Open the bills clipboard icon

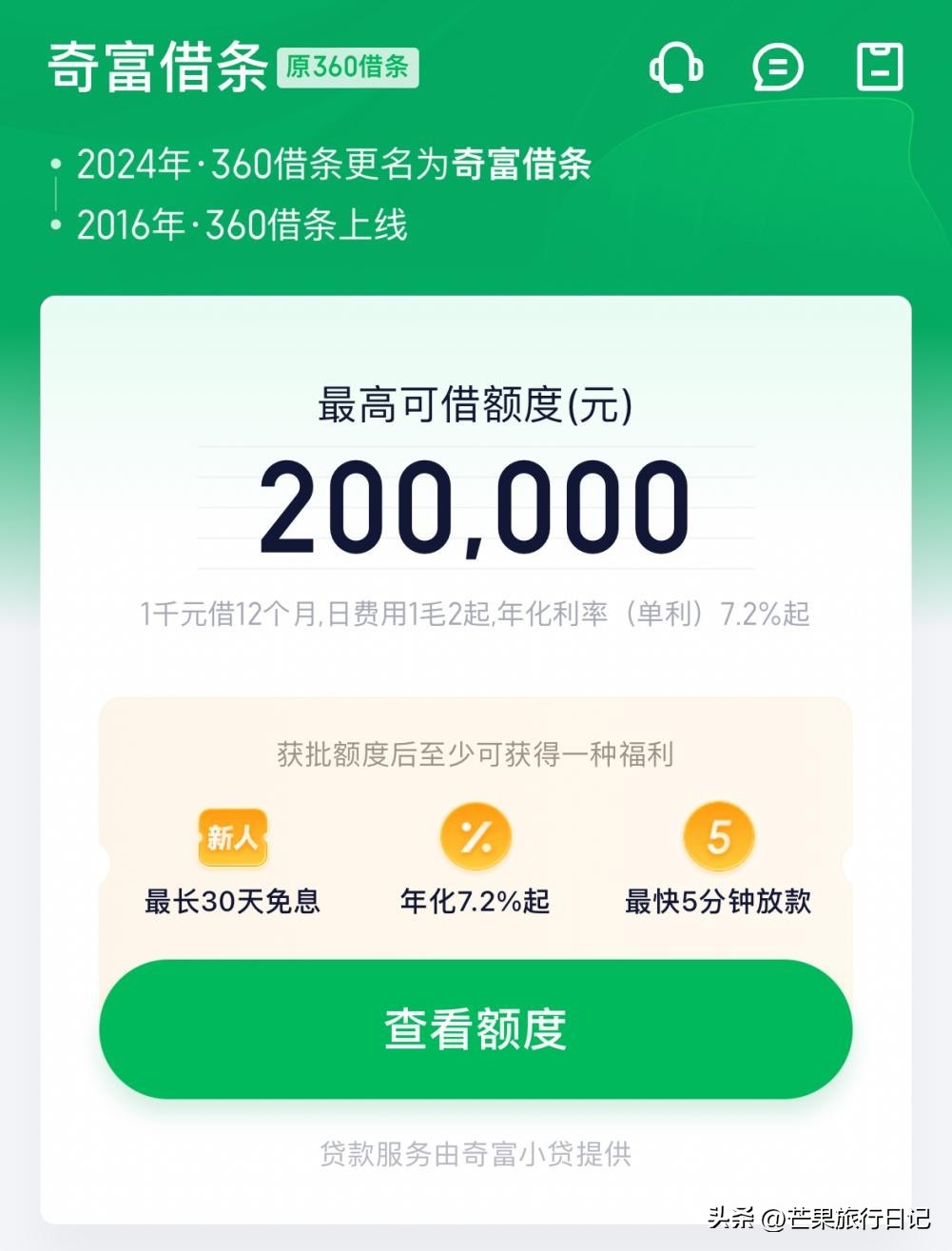pyautogui.click(x=880, y=67)
